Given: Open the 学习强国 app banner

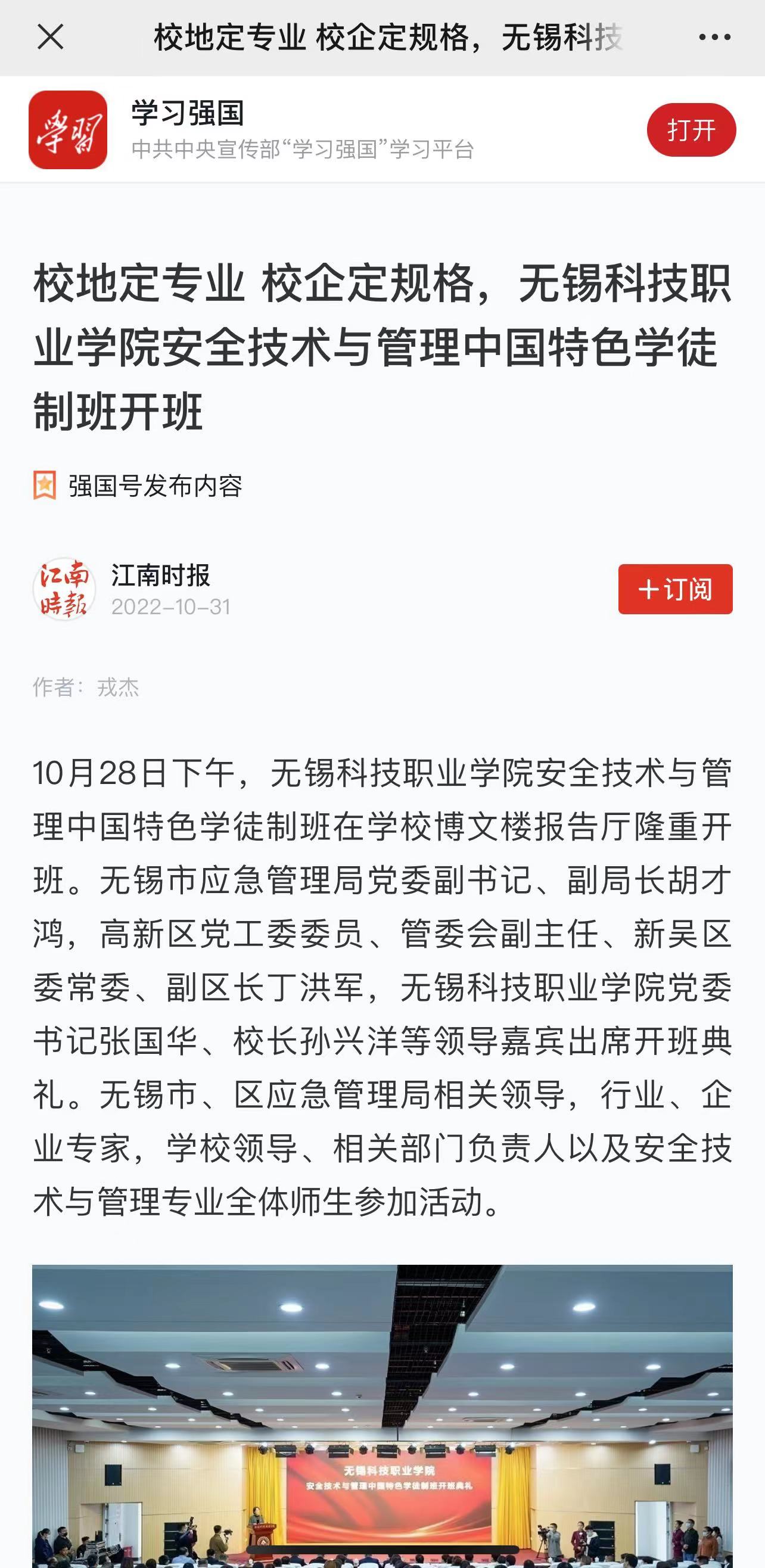Looking at the screenshot, I should tap(382, 129).
